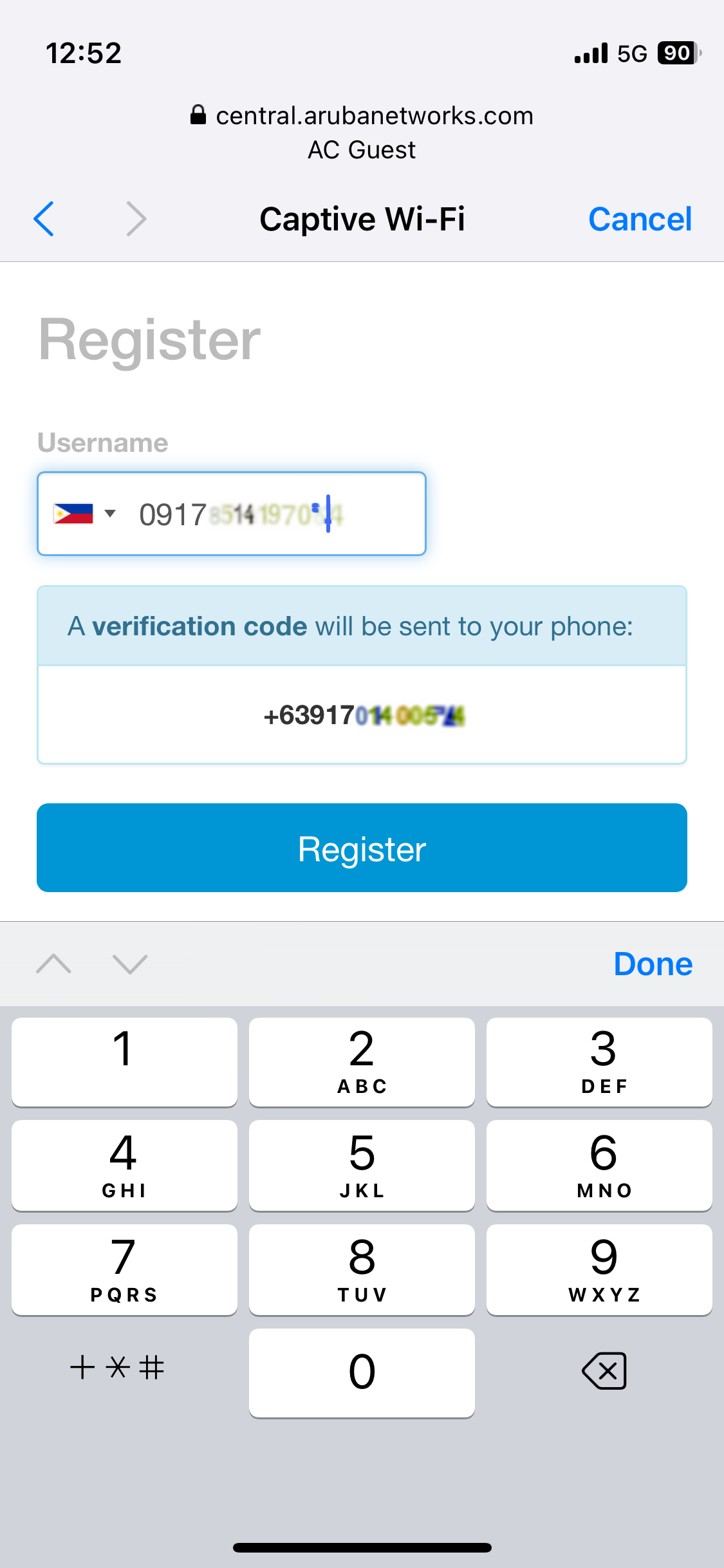Enter 0 using the number pad
The image size is (724, 1568).
tap(362, 1372)
